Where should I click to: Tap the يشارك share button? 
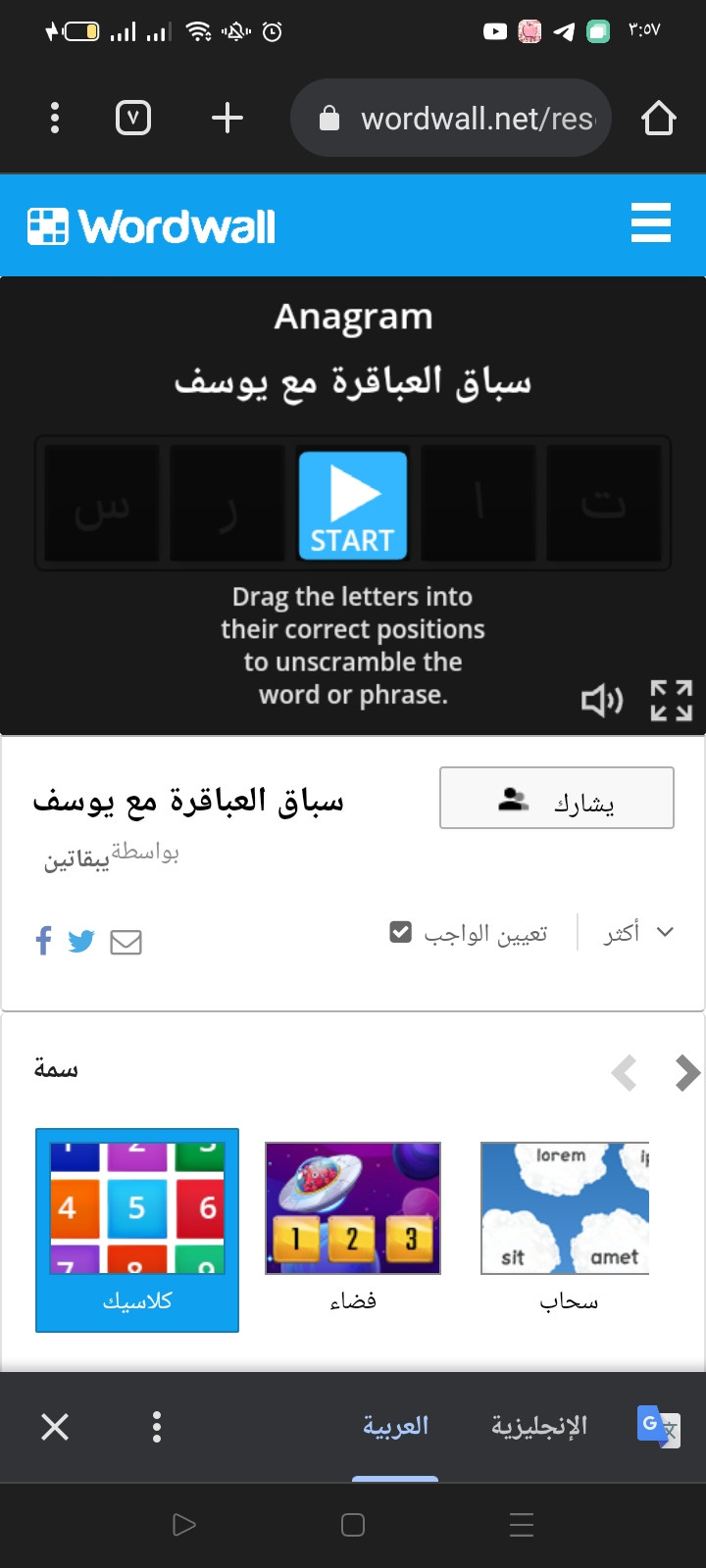[557, 798]
